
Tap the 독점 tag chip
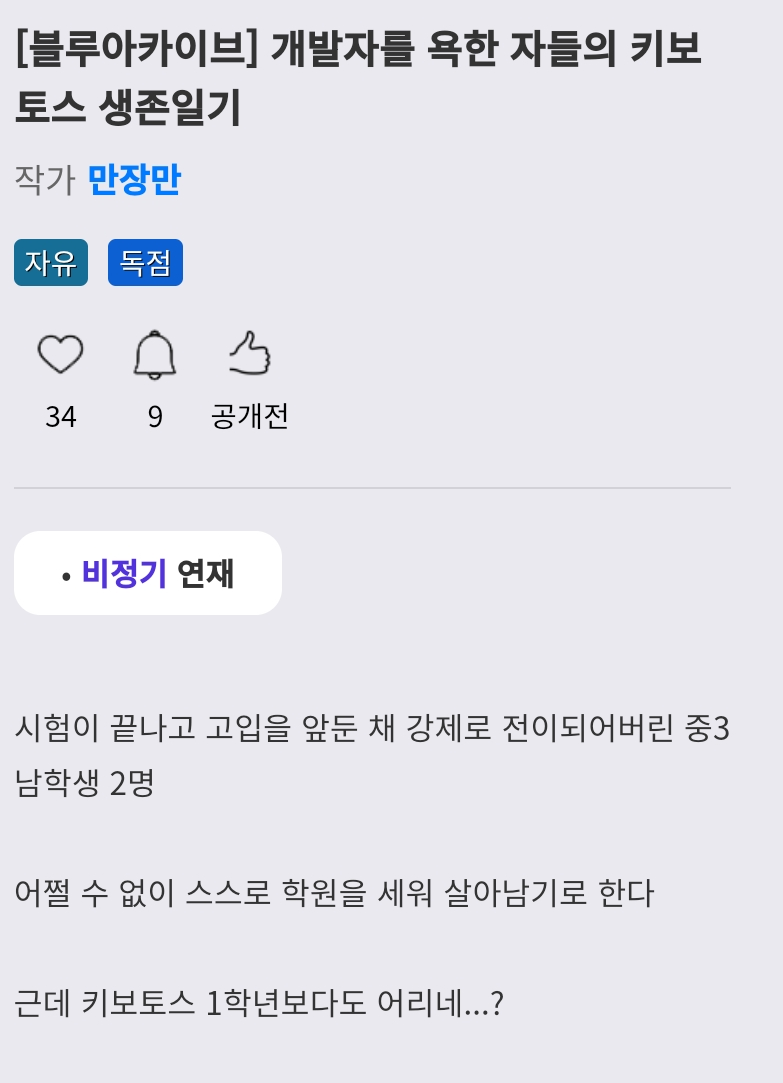click(145, 263)
